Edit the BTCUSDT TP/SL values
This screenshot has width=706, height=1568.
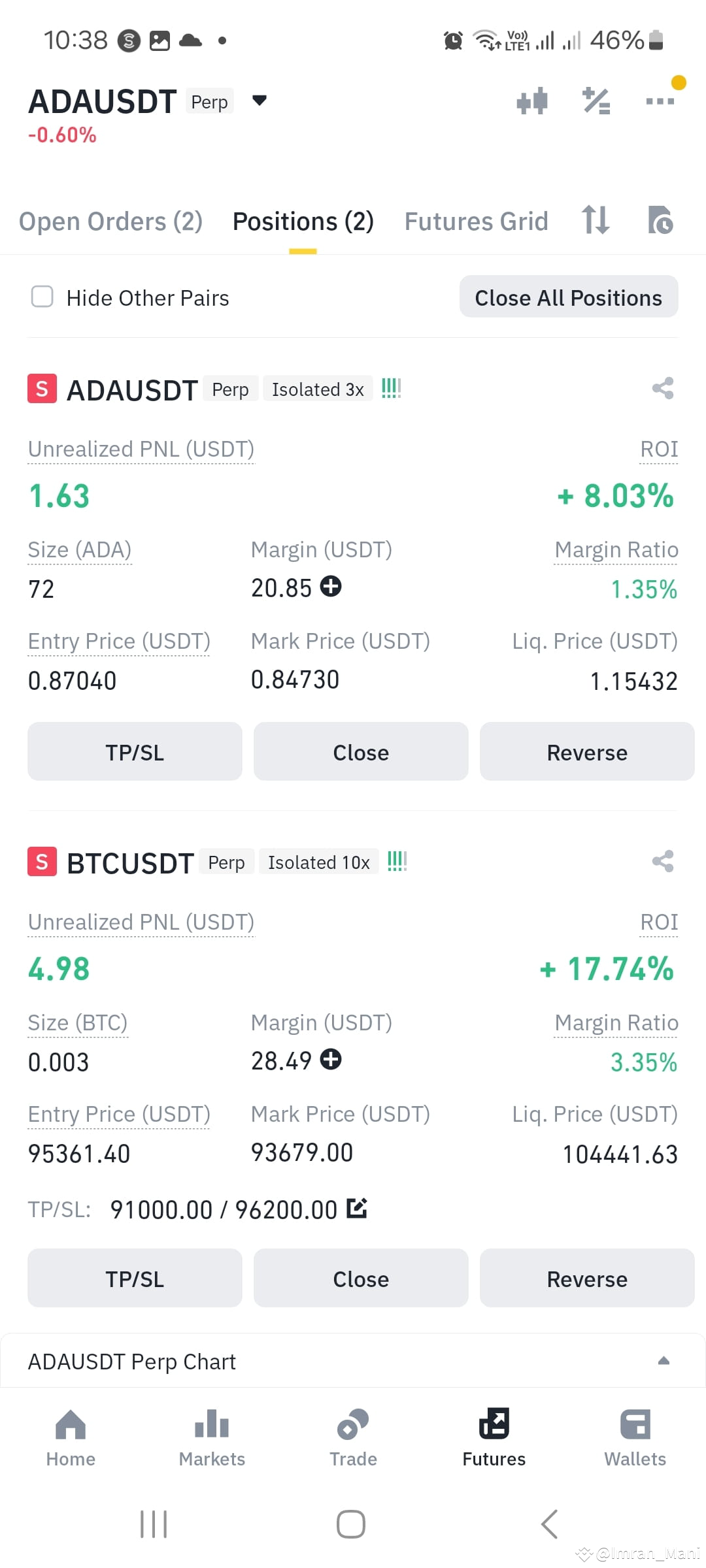click(357, 1208)
